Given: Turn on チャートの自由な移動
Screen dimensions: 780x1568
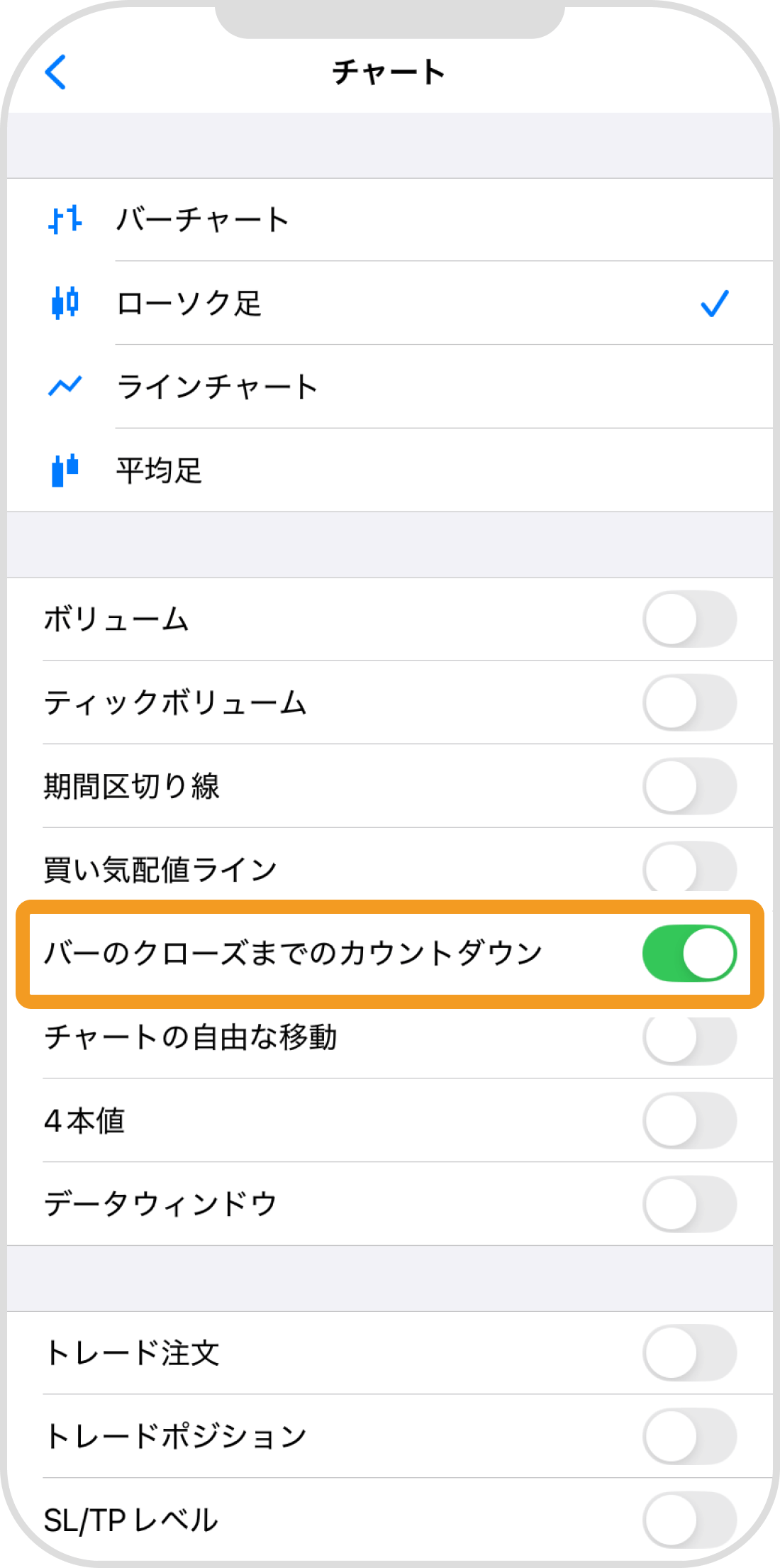Looking at the screenshot, I should 689,1039.
